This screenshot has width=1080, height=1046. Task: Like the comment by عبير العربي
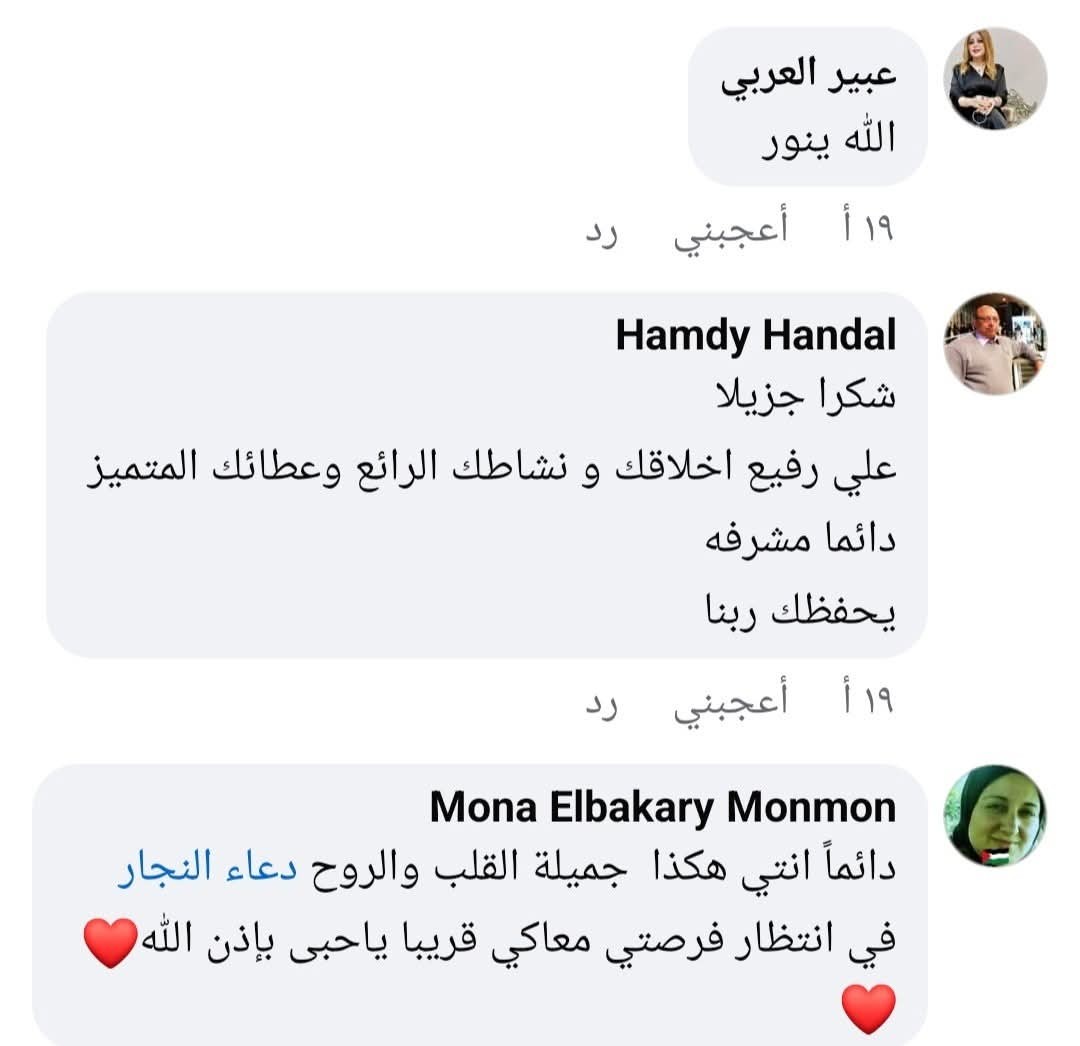click(730, 230)
